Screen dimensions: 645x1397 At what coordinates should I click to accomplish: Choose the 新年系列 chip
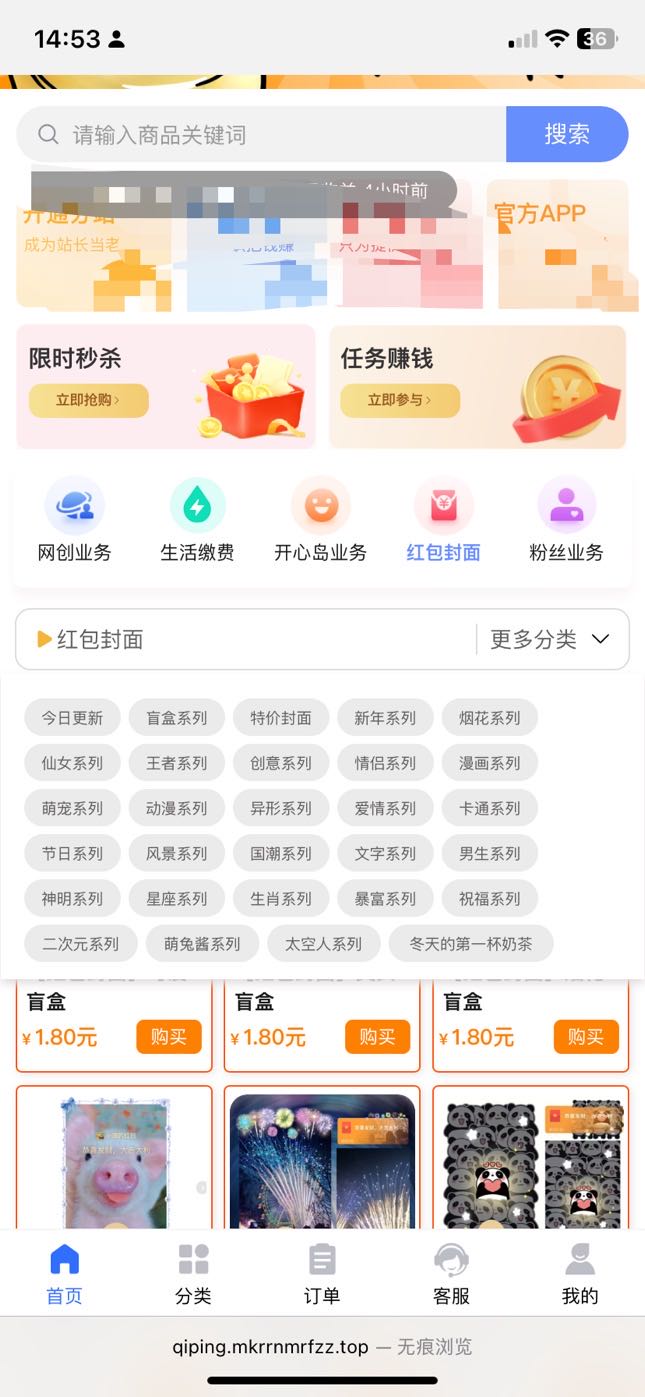coord(385,718)
